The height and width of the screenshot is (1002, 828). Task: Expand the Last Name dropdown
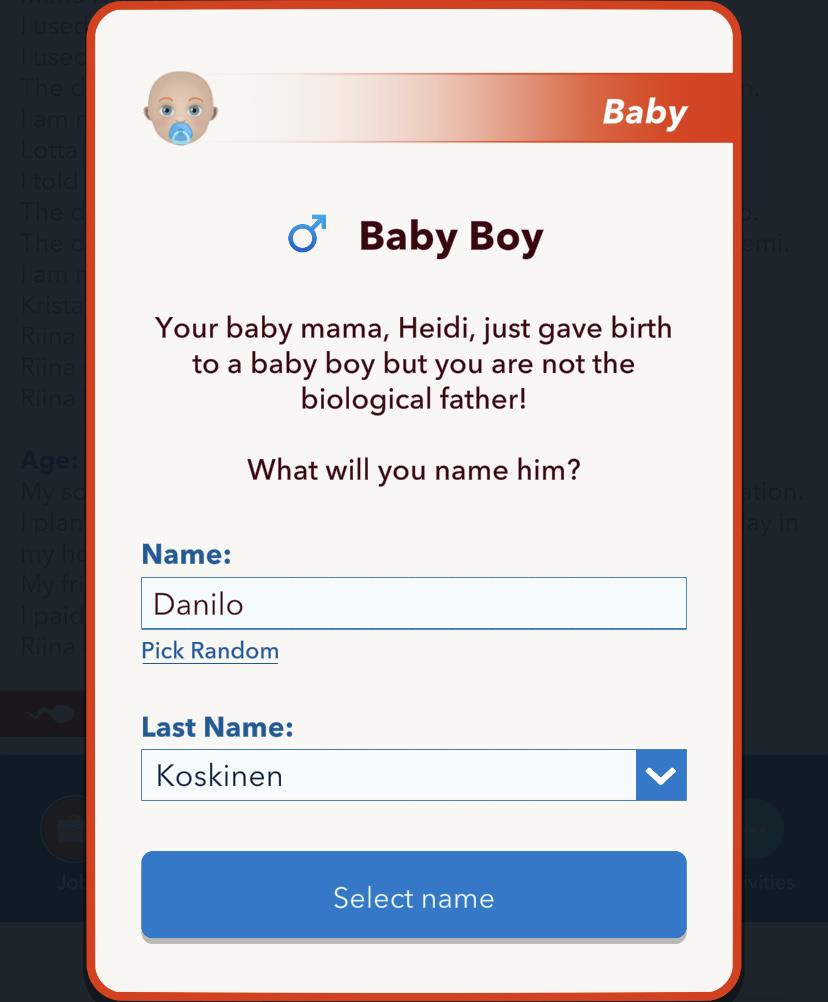pyautogui.click(x=660, y=775)
